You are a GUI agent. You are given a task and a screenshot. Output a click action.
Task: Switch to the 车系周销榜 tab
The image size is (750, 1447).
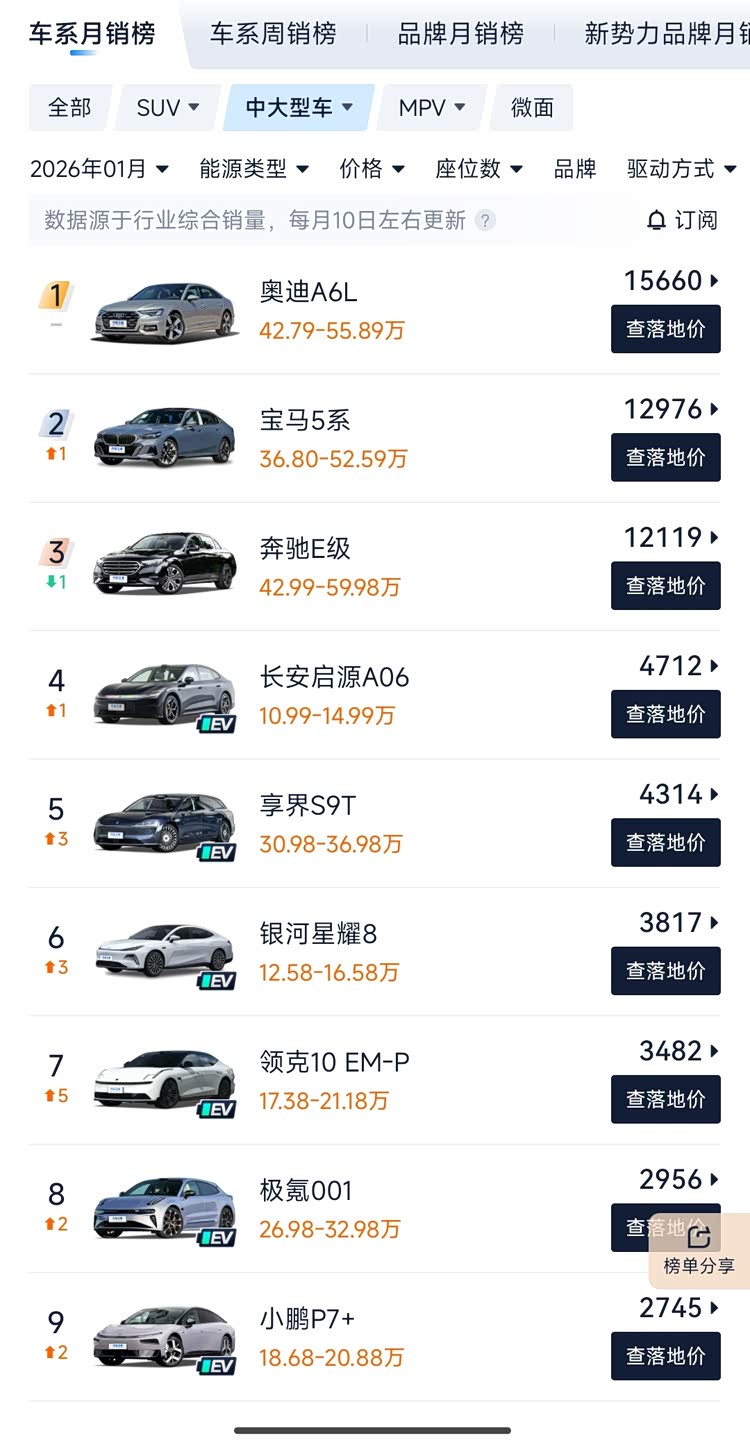tap(273, 34)
